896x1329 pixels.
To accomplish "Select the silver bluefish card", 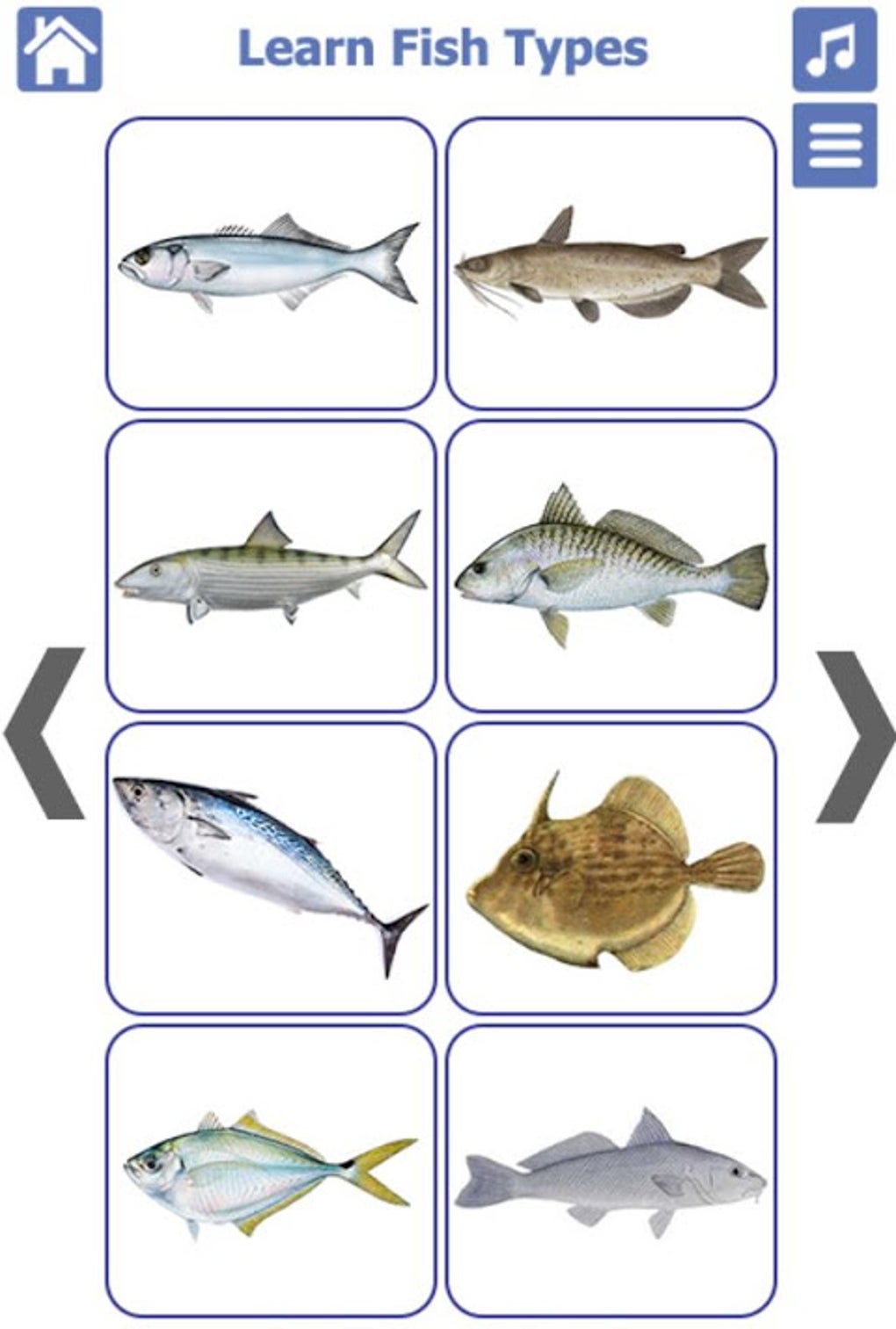I will [x=271, y=264].
